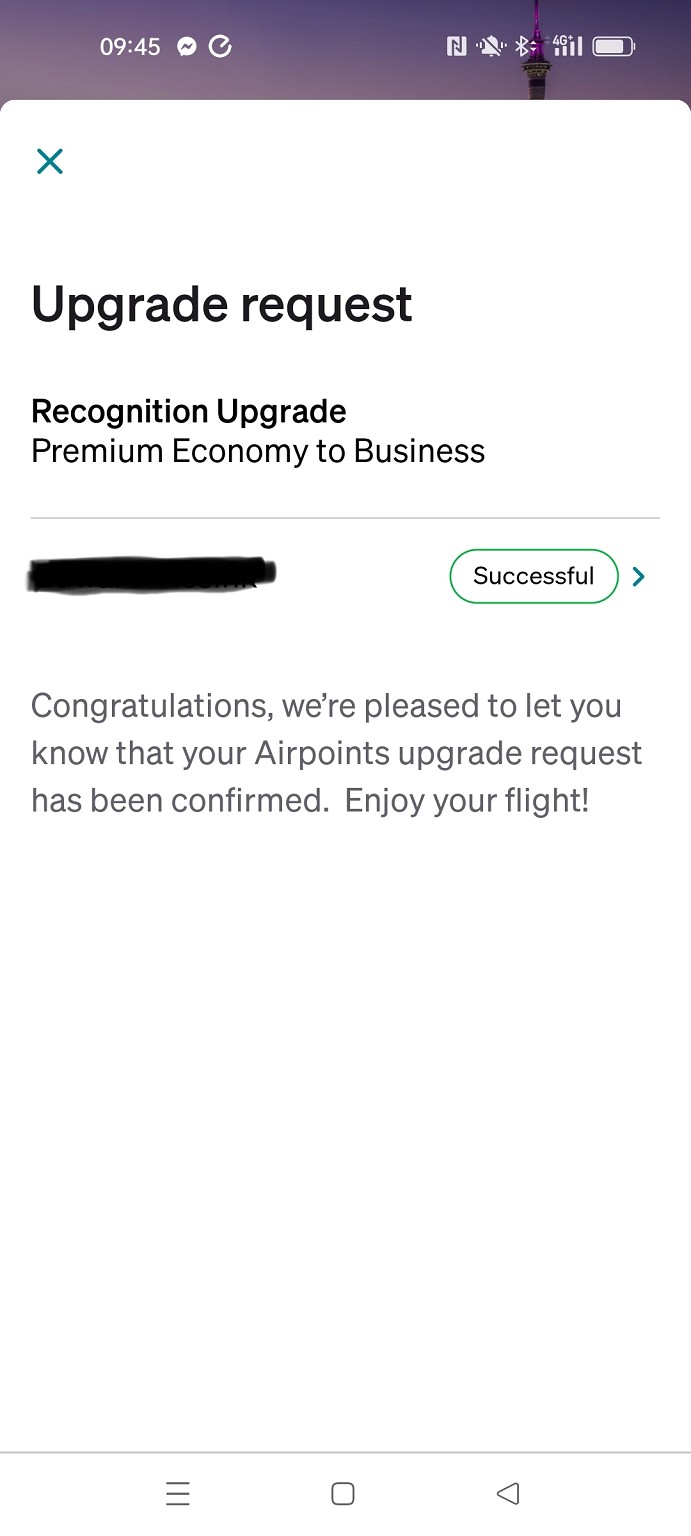Open the recent apps menu
This screenshot has width=691, height=1536.
(178, 1493)
